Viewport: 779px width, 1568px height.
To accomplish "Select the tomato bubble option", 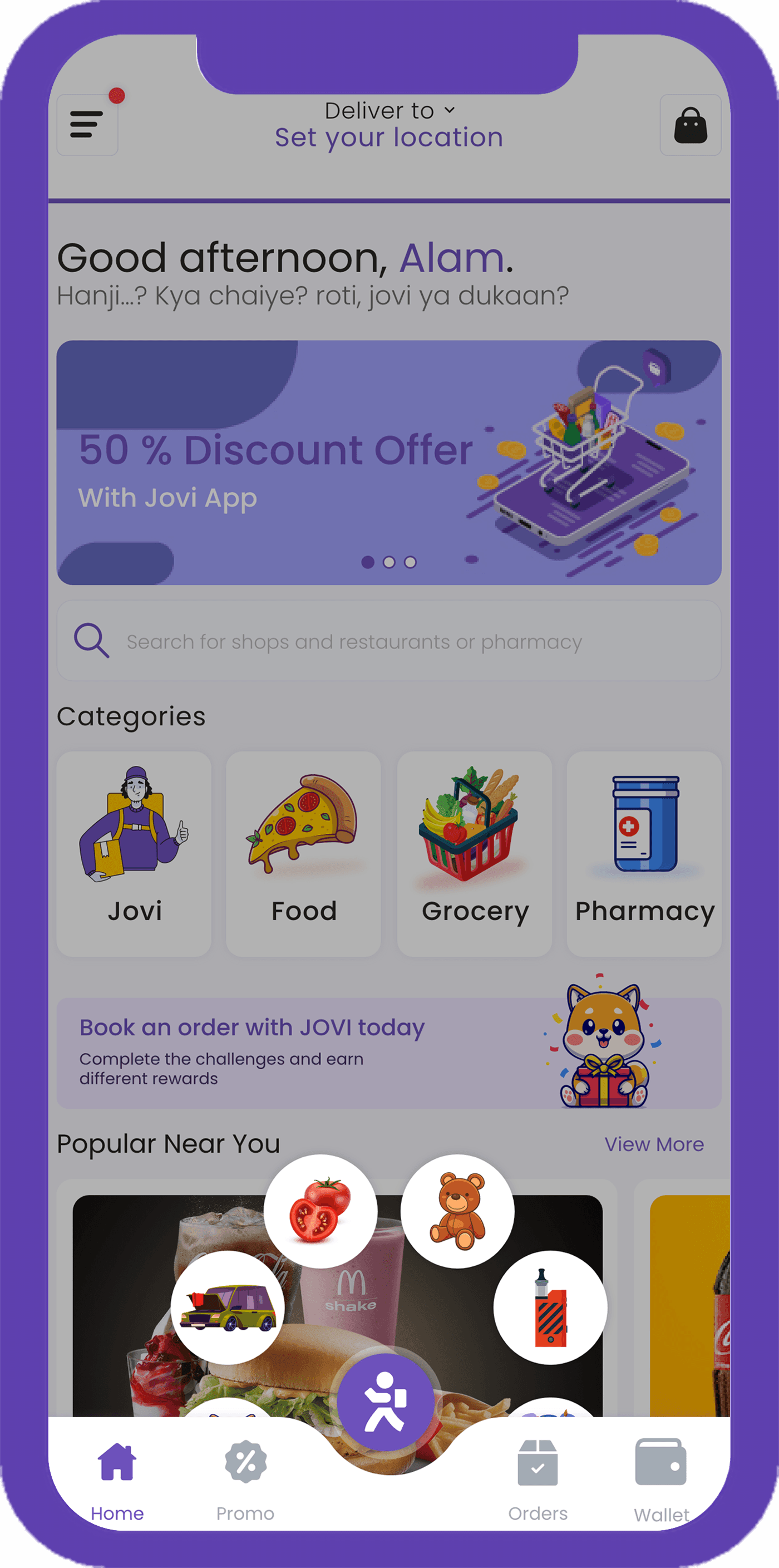I will point(320,1211).
